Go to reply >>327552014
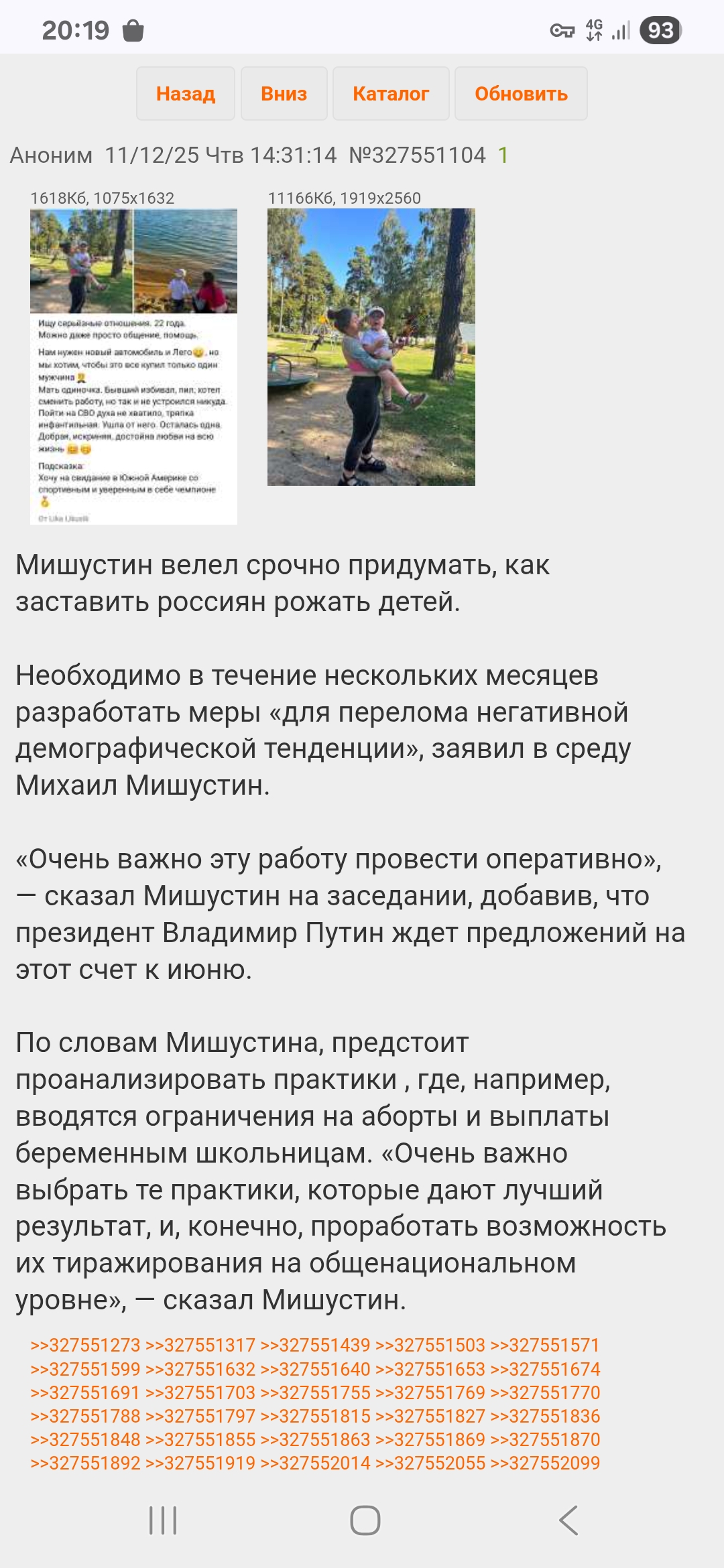This screenshot has height=1568, width=724. (x=315, y=1462)
